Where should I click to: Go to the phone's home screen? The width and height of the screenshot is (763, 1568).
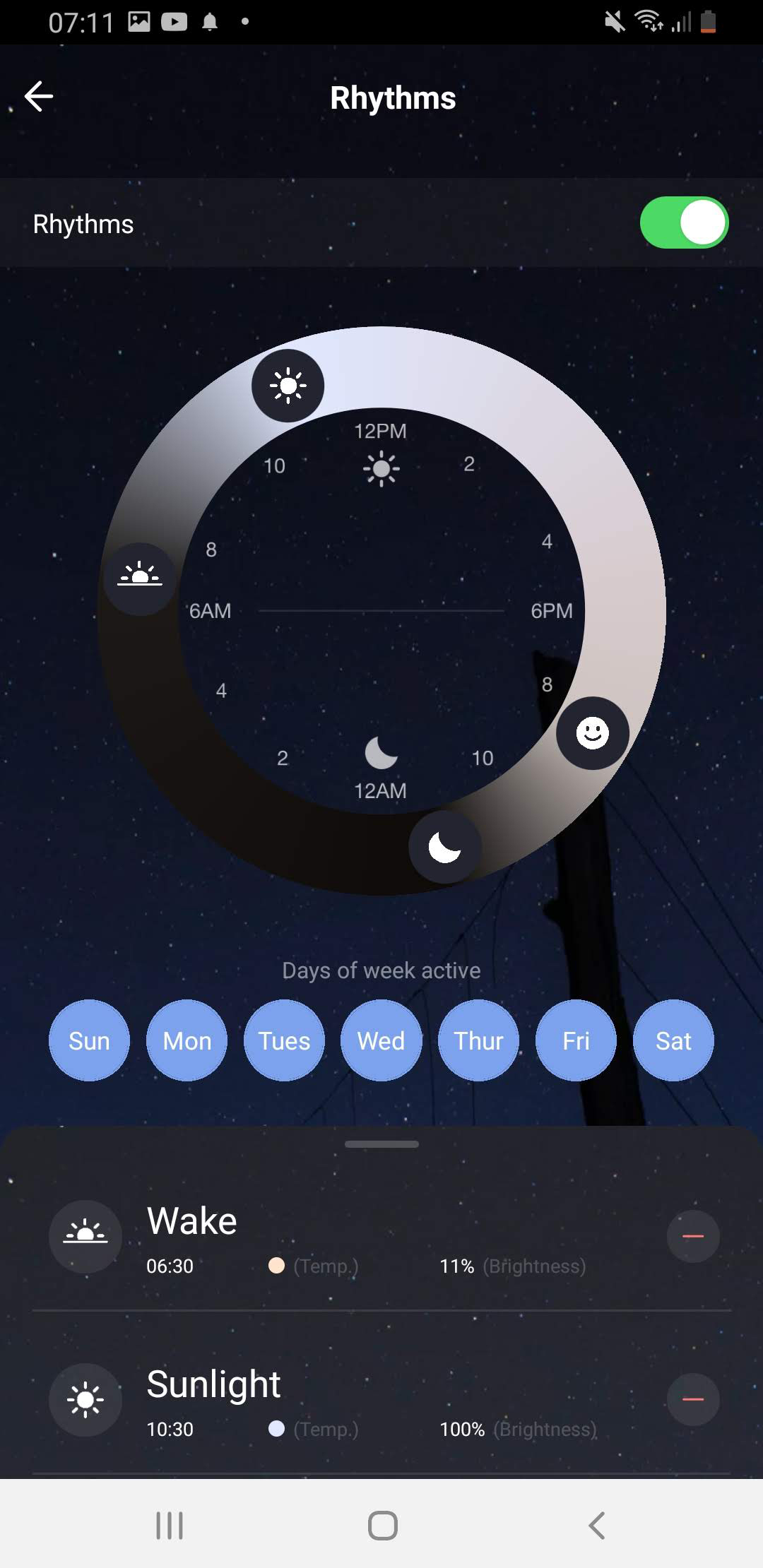tap(382, 1526)
